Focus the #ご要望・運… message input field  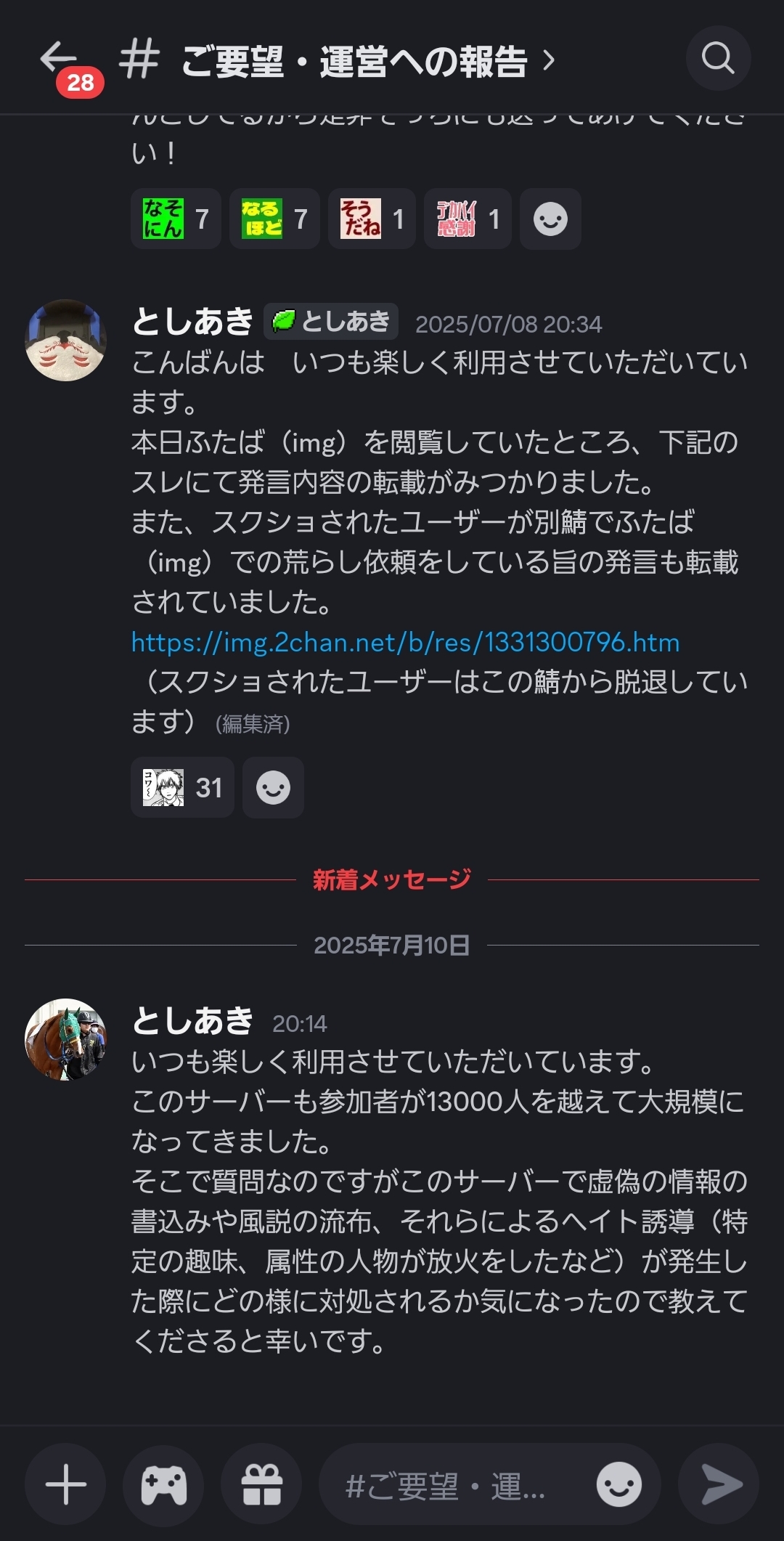pyautogui.click(x=450, y=1484)
